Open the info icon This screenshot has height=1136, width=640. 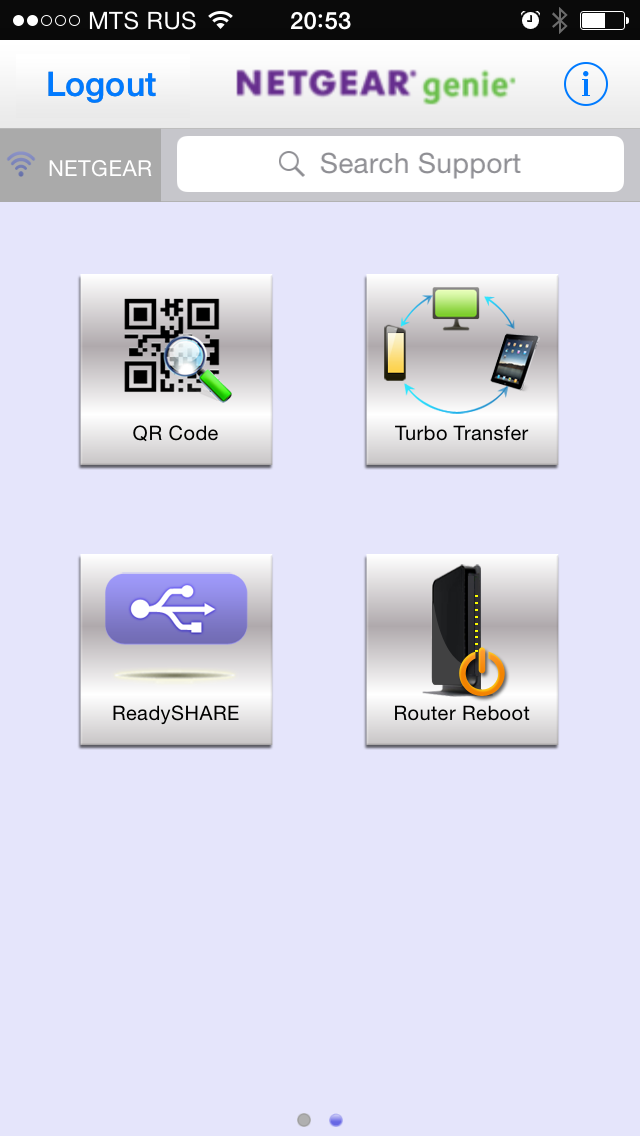(585, 85)
